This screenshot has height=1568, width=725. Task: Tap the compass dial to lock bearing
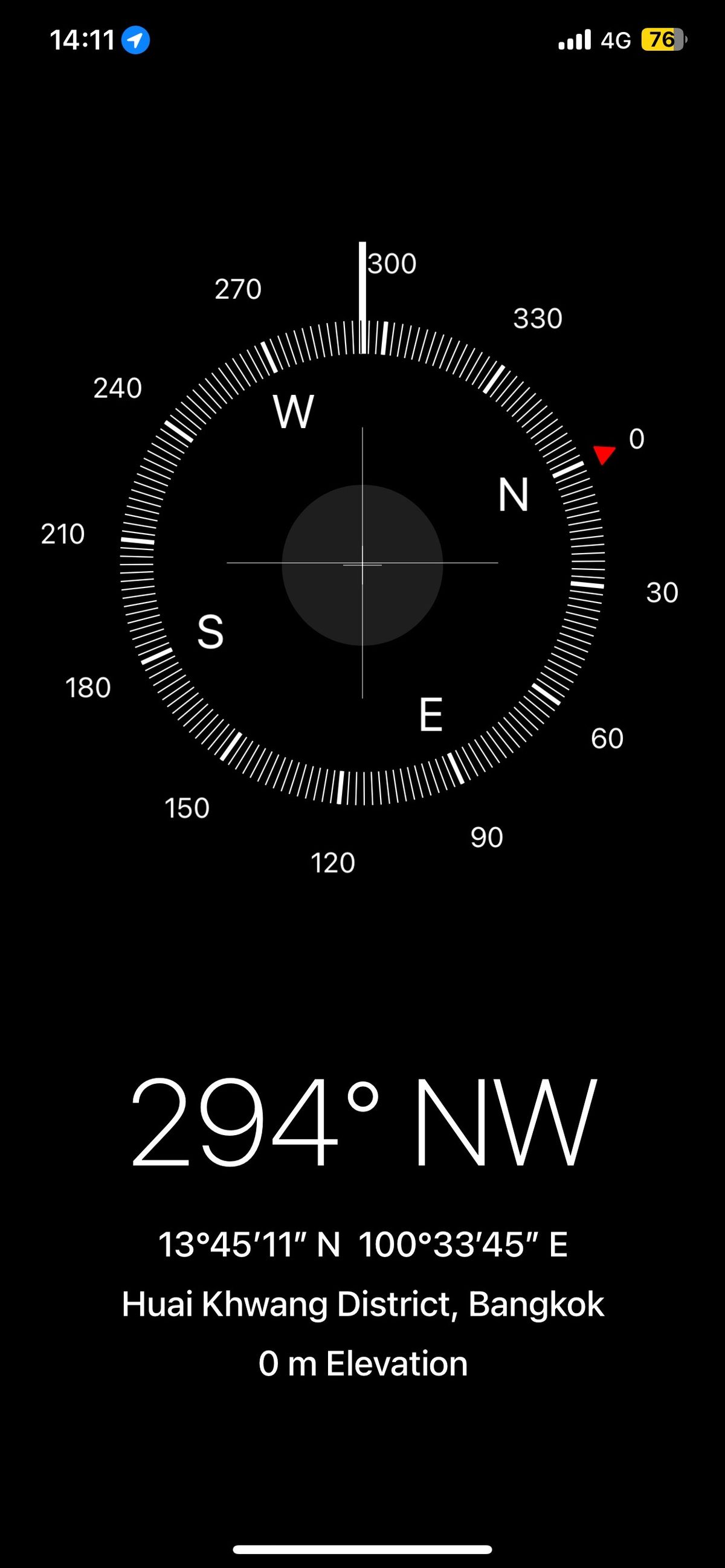click(362, 563)
